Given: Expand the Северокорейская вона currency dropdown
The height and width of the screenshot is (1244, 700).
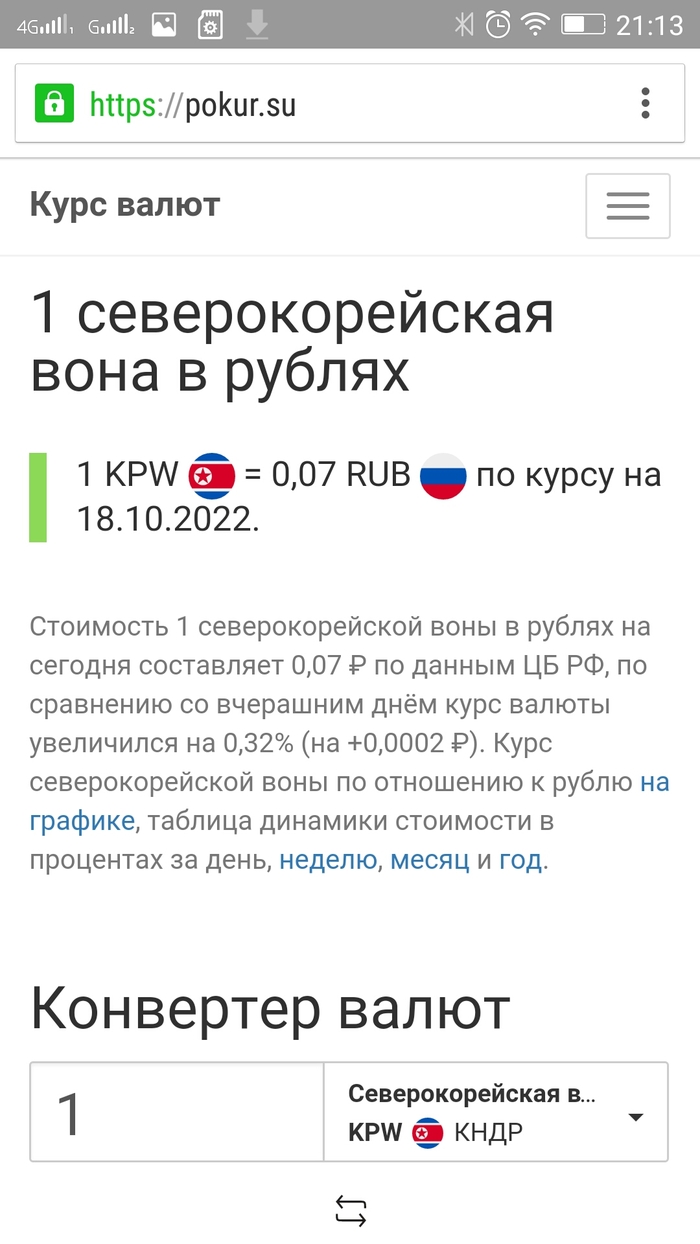Looking at the screenshot, I should tap(496, 1112).
